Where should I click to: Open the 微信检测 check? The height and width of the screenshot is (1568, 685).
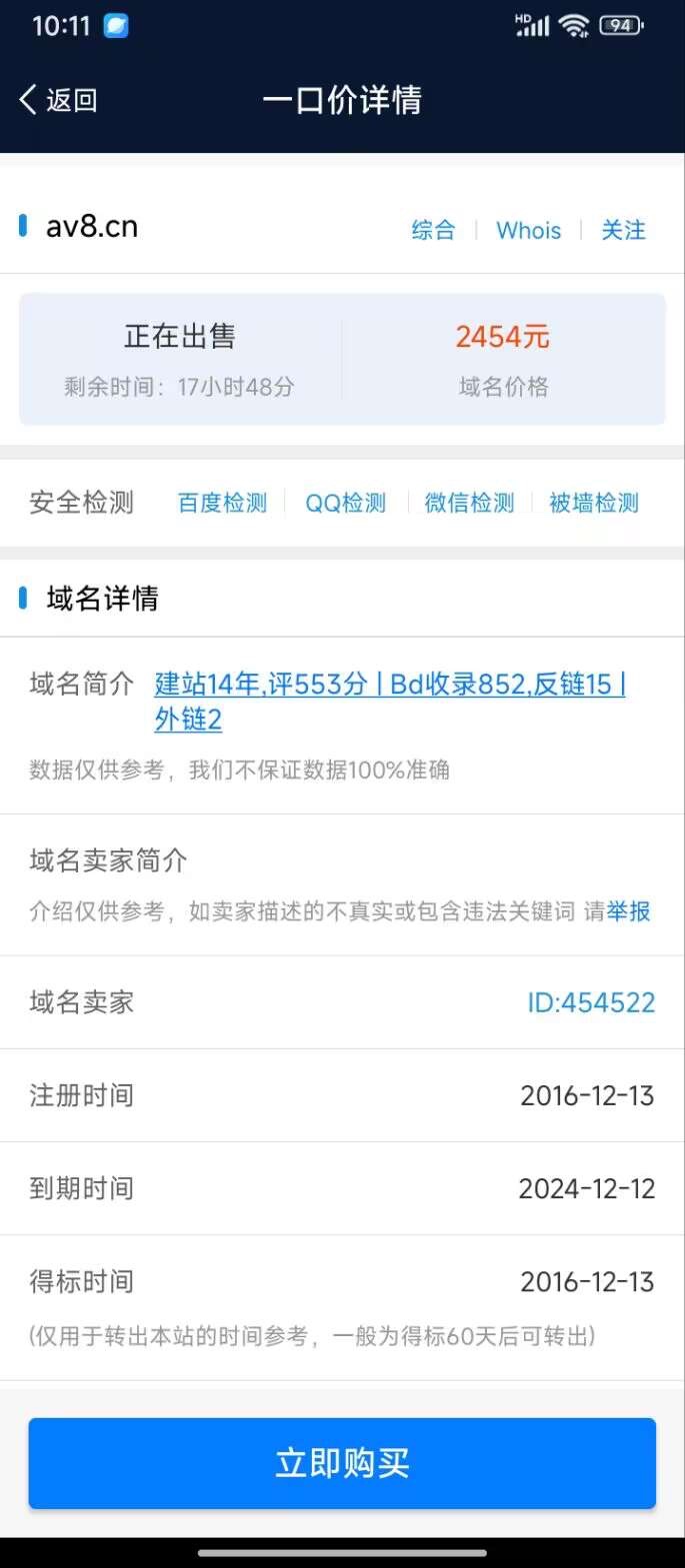(x=469, y=503)
